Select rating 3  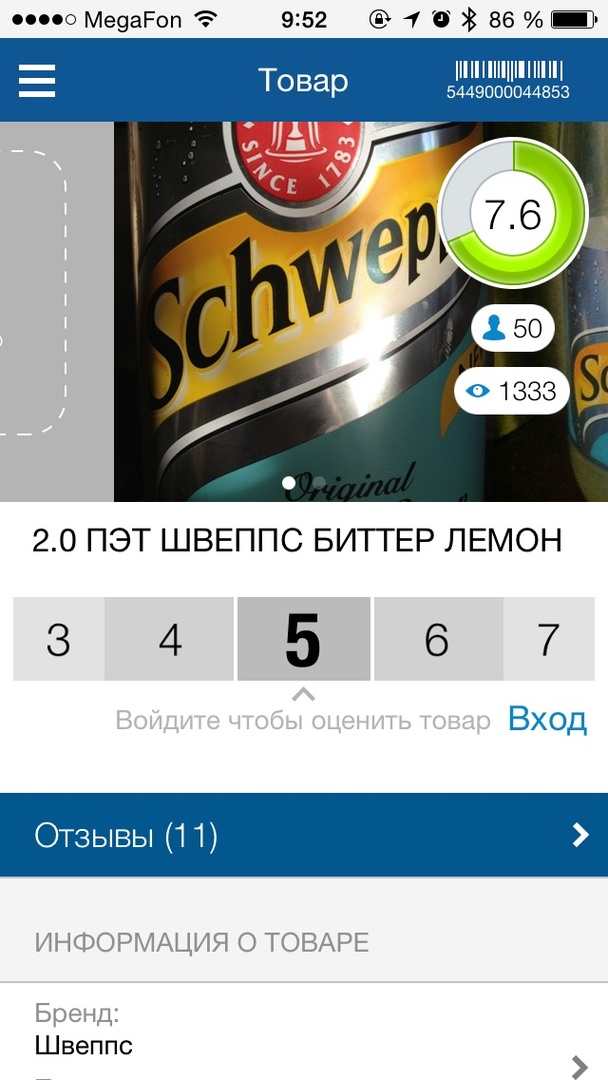tap(58, 639)
